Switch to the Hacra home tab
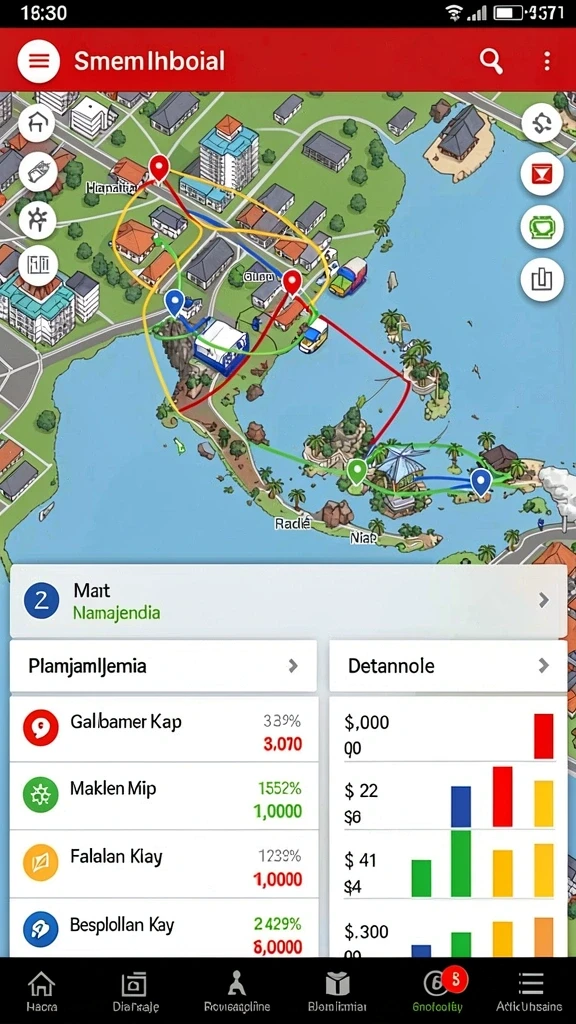The width and height of the screenshot is (576, 1024). tap(42, 990)
